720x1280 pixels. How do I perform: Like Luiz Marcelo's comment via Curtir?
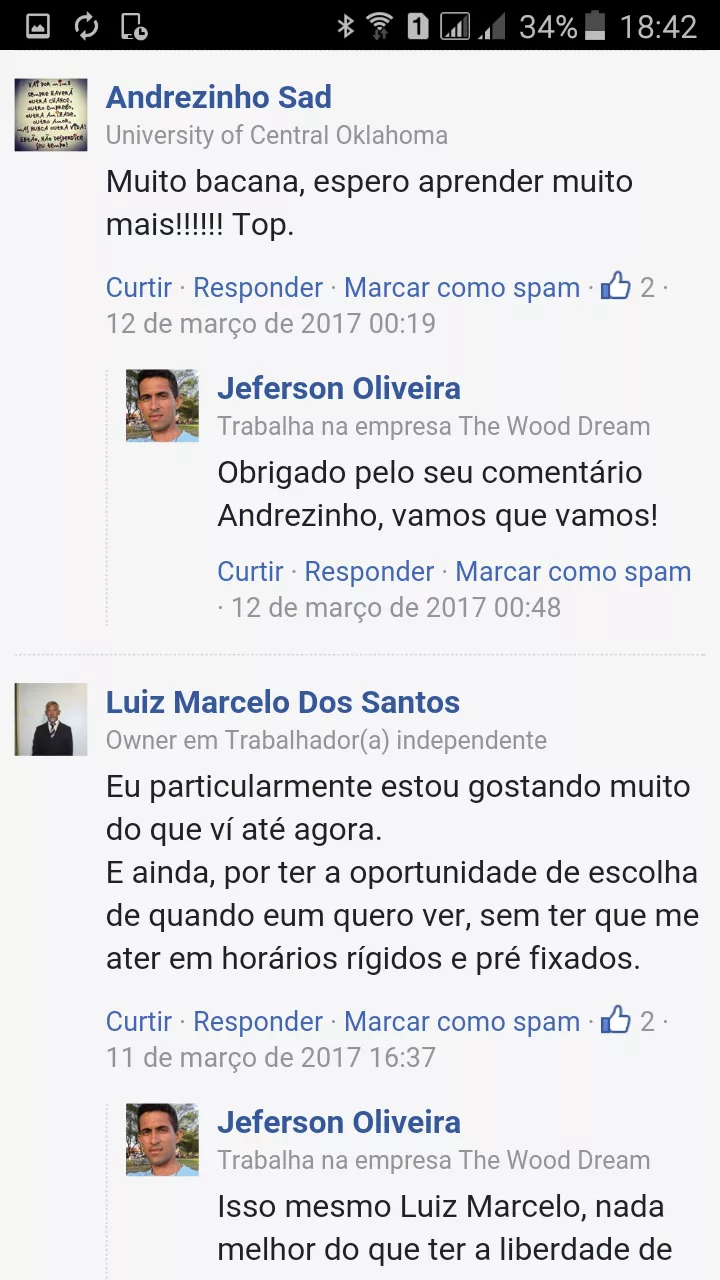pos(139,1022)
